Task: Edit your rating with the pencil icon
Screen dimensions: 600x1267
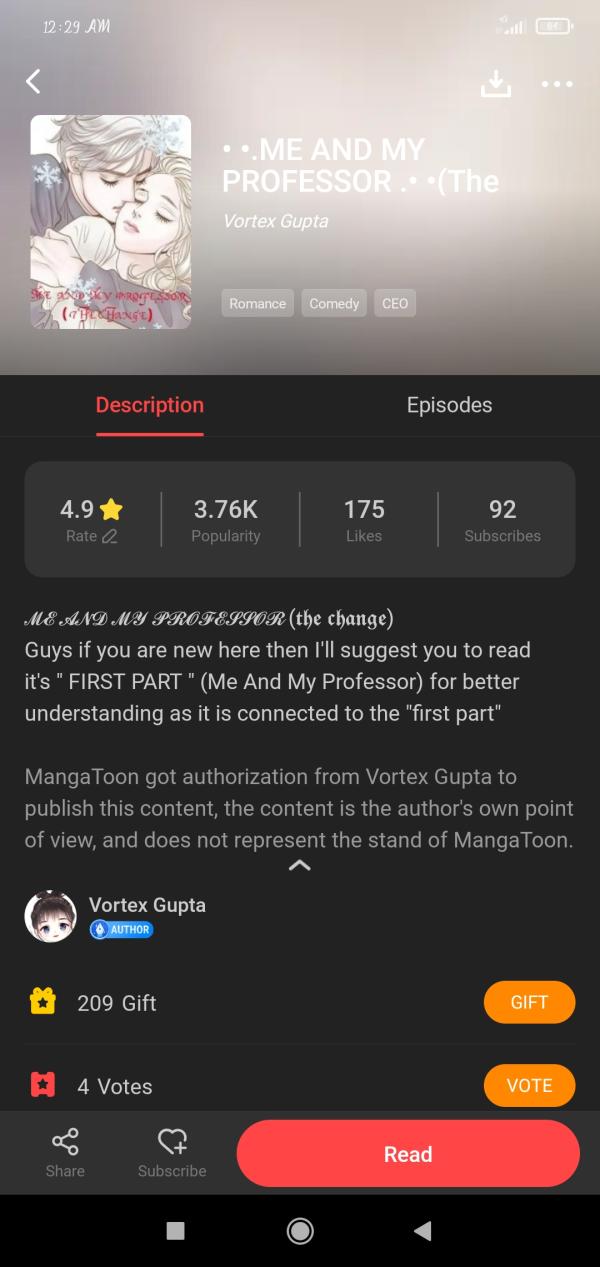Action: click(109, 536)
